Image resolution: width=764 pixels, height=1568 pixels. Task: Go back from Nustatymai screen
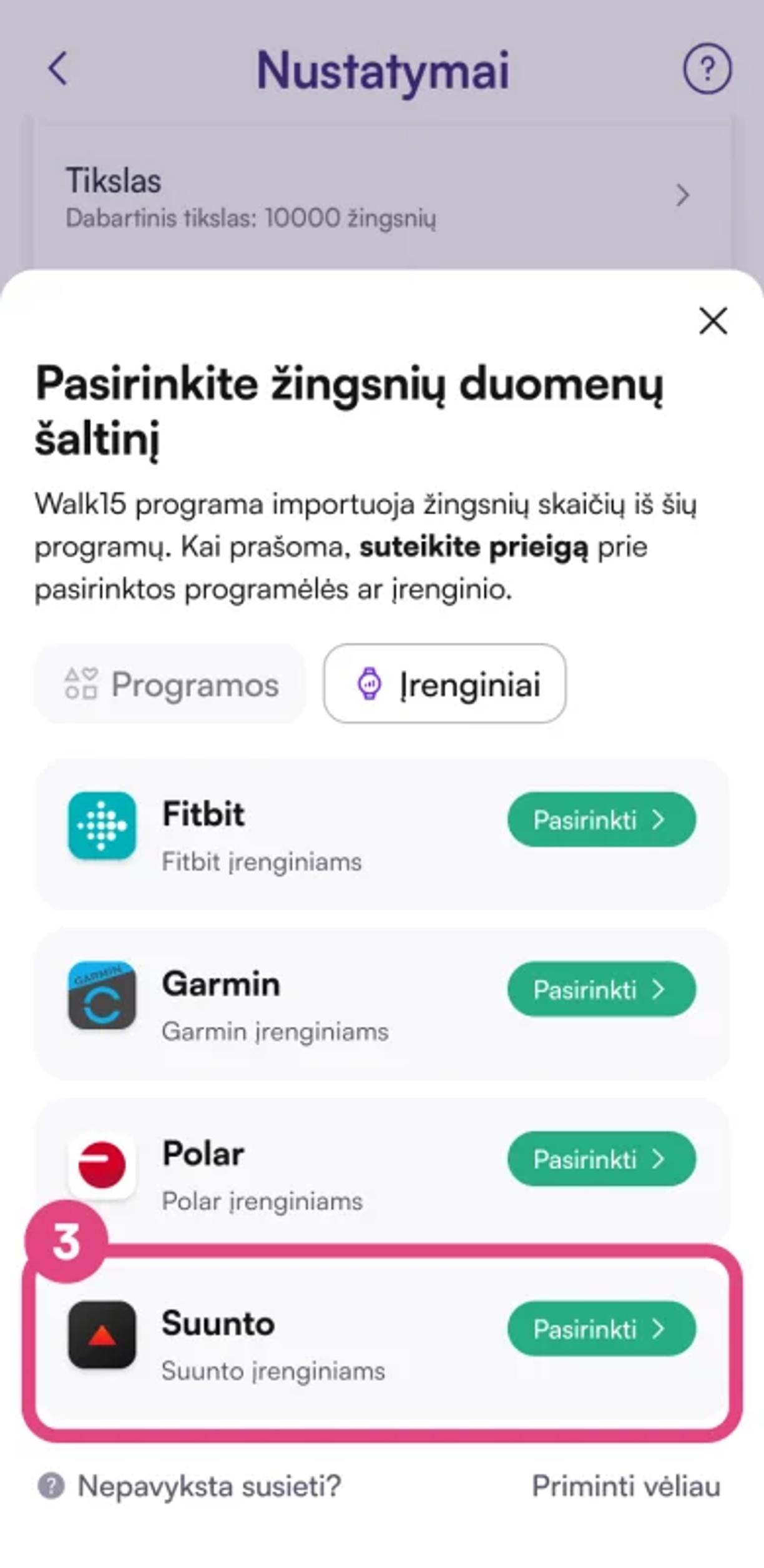click(58, 68)
